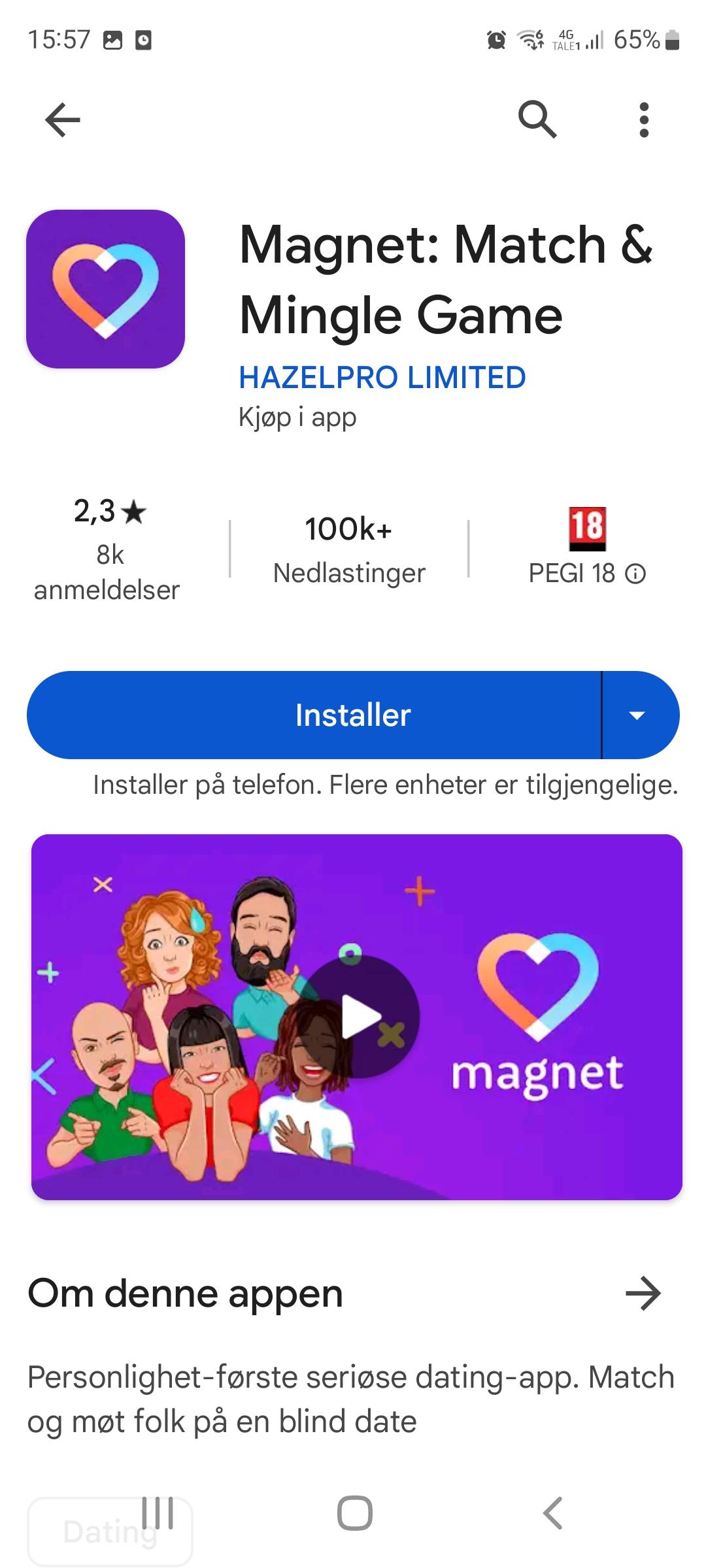Open developer page HAZELPRO LIMITED

(x=382, y=378)
